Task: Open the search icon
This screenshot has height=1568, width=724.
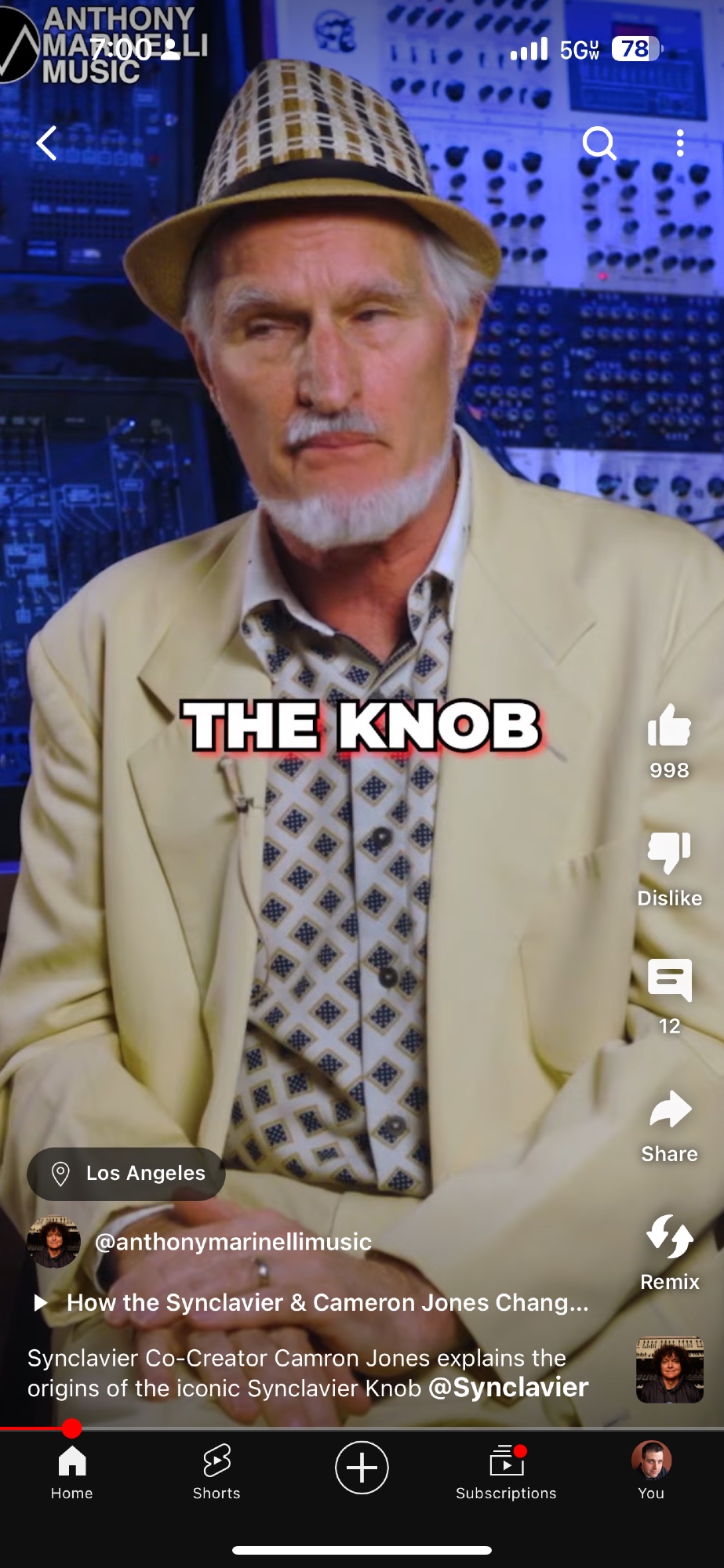Action: coord(599,143)
